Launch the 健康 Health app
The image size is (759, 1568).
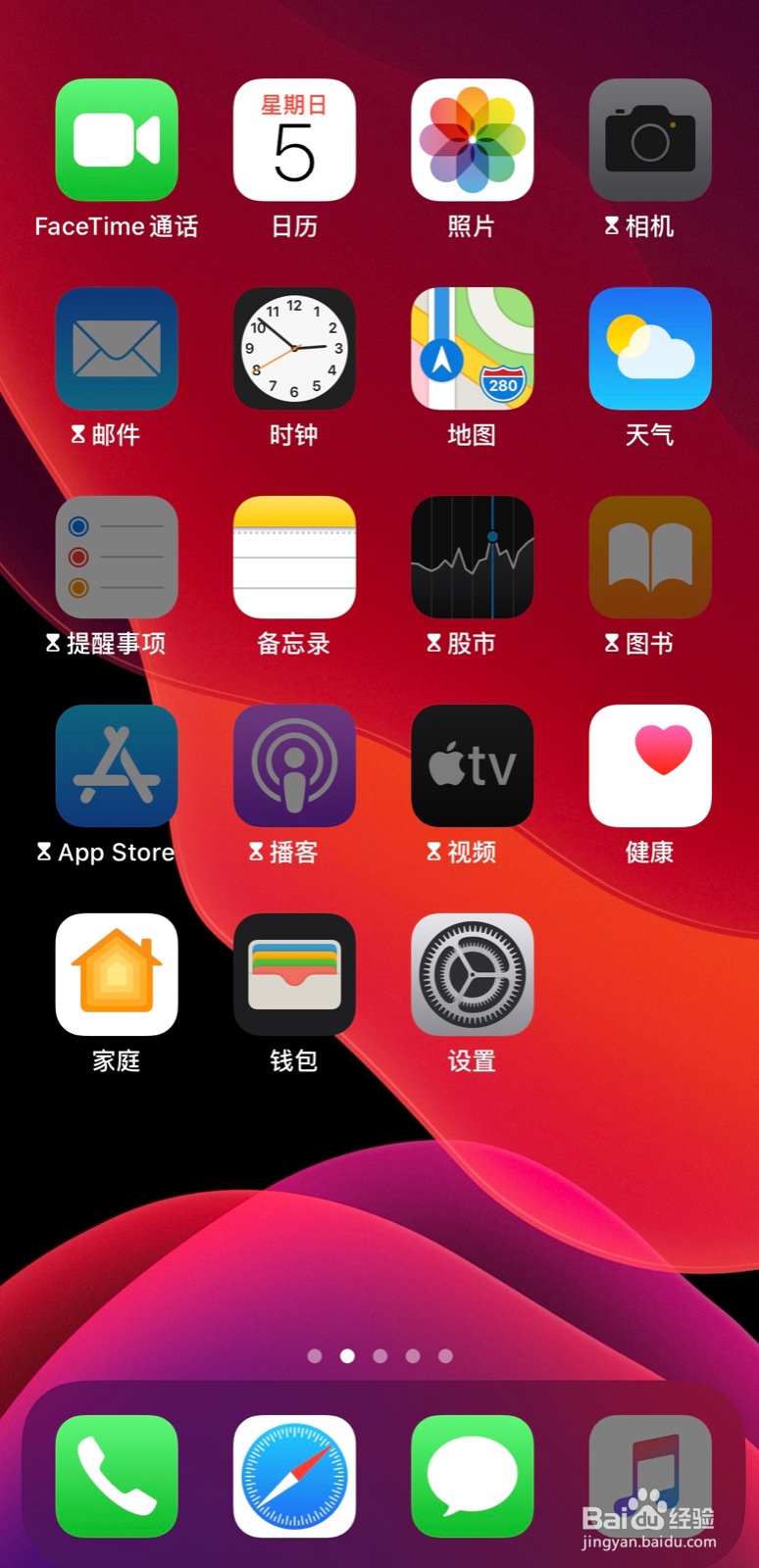[649, 765]
